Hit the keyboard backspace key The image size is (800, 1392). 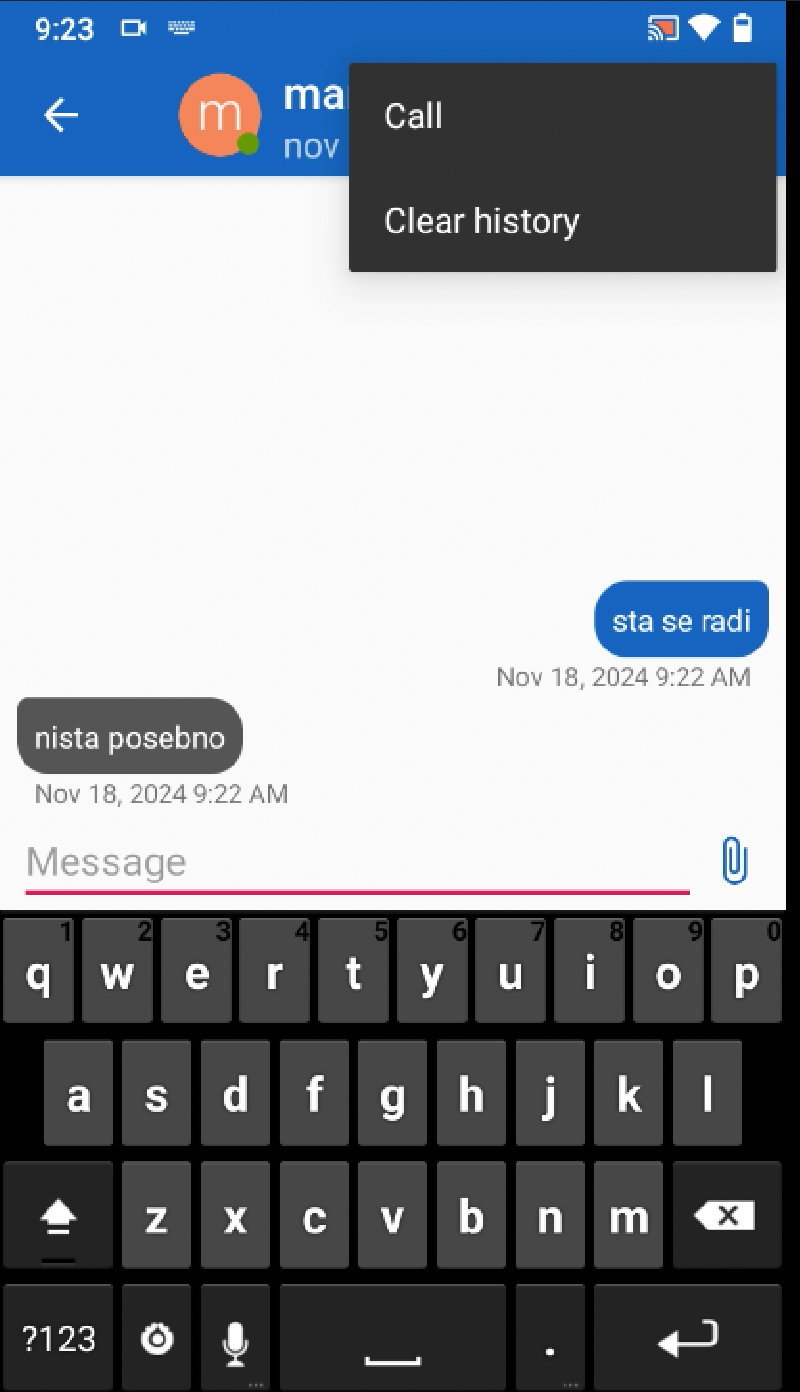click(x=727, y=1215)
